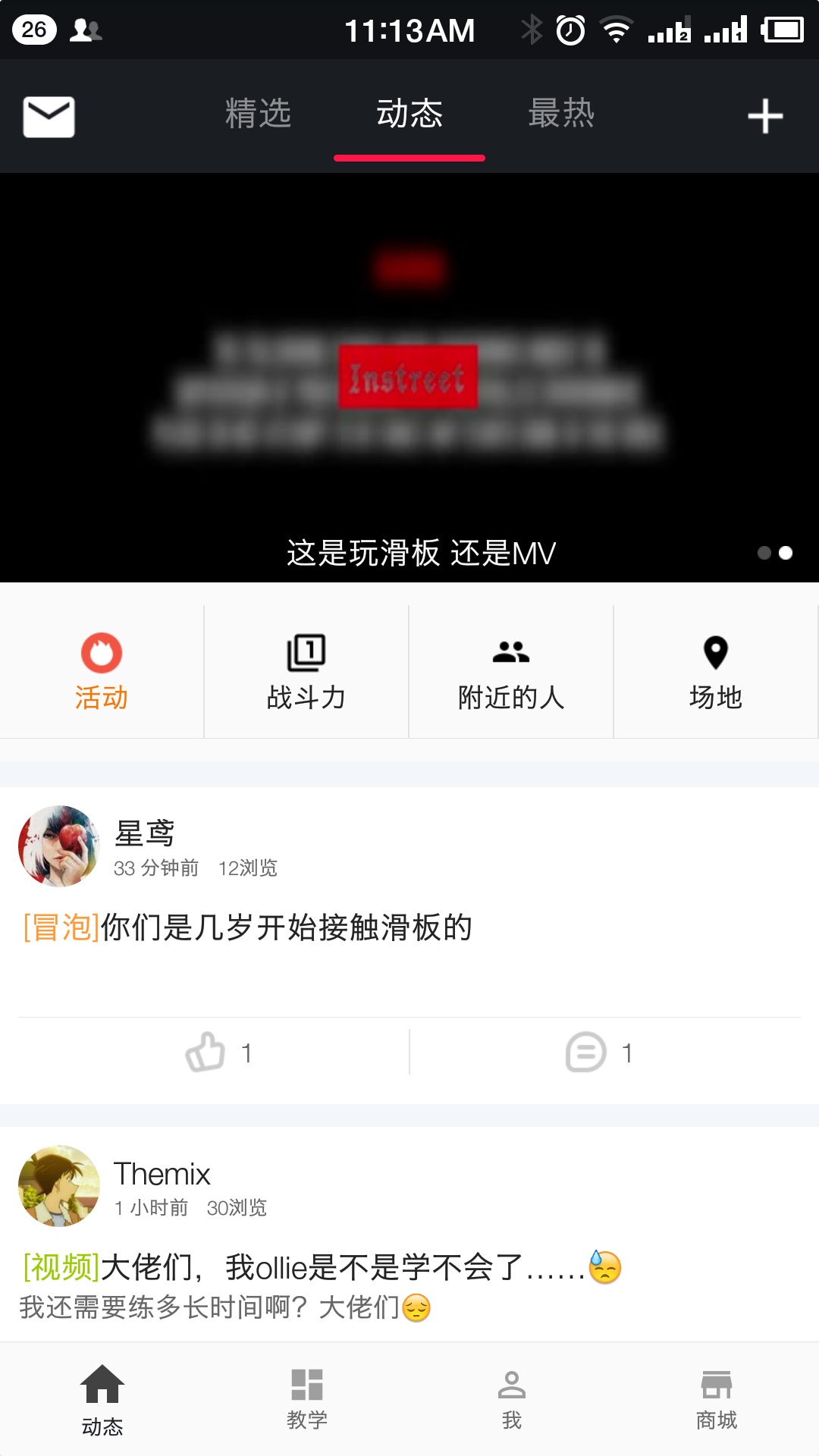Create a new post with plus icon
Screen dimensions: 819x1456
click(764, 117)
